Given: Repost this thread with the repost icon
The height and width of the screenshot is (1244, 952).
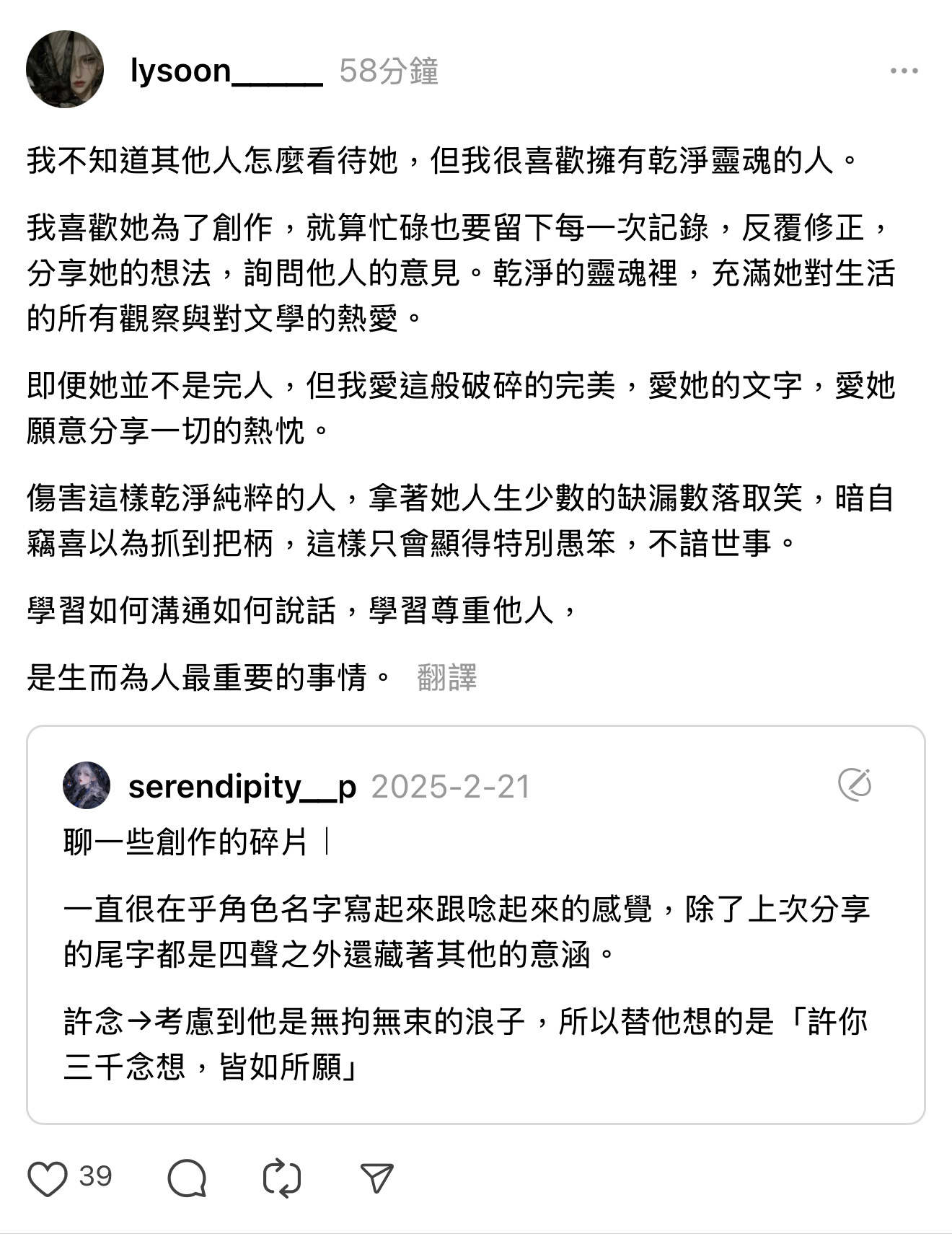Looking at the screenshot, I should (x=282, y=1179).
